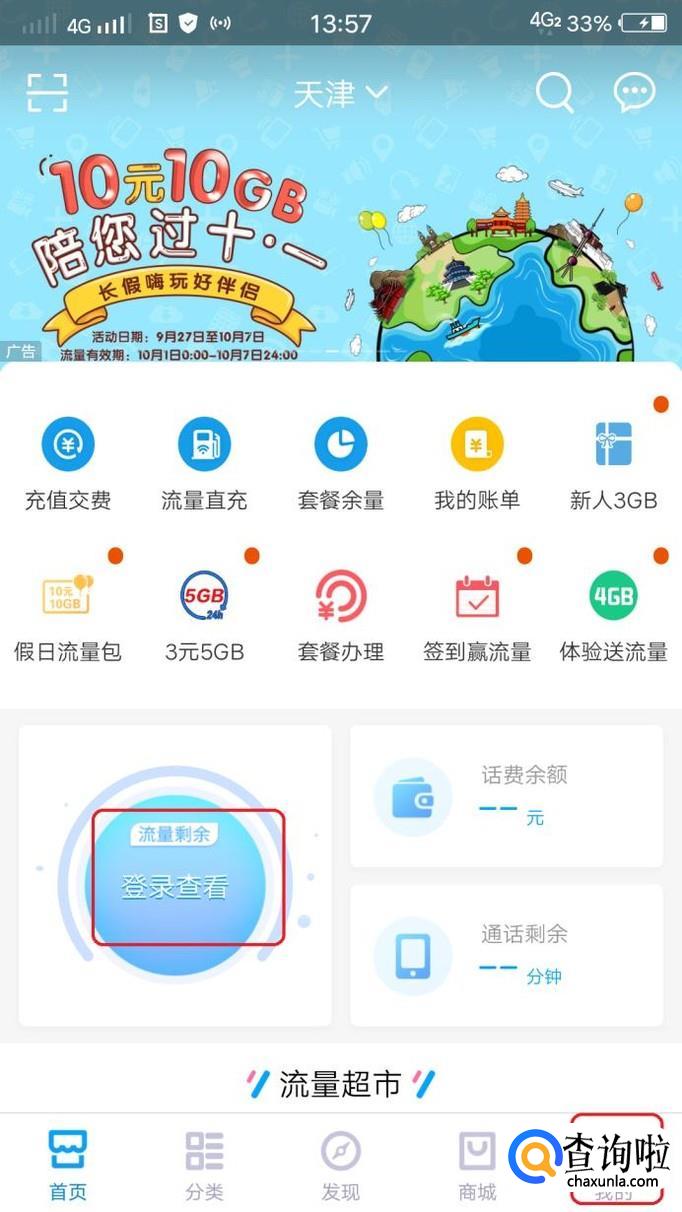
Task: Claim the 新人3GB gift
Action: coord(613,465)
